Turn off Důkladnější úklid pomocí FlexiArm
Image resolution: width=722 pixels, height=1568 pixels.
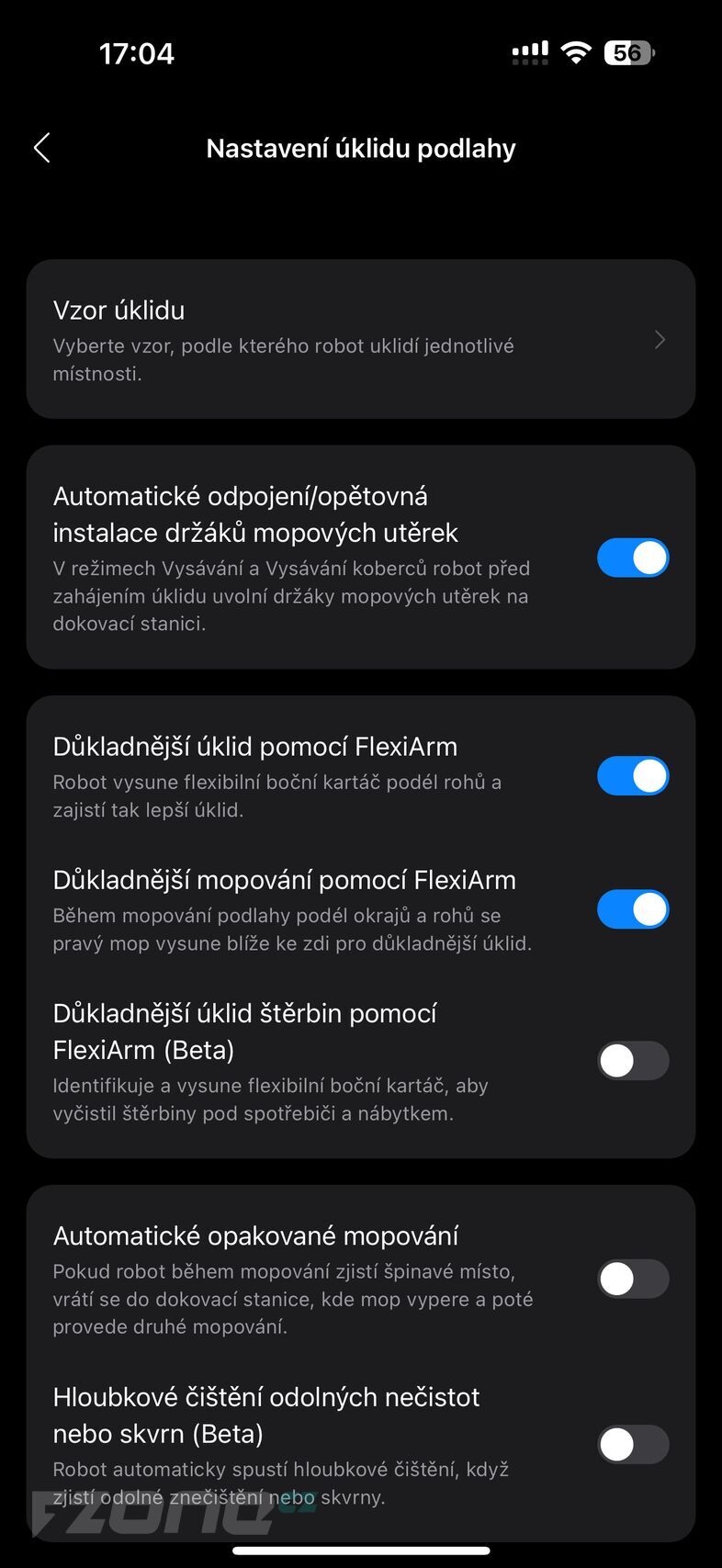632,776
